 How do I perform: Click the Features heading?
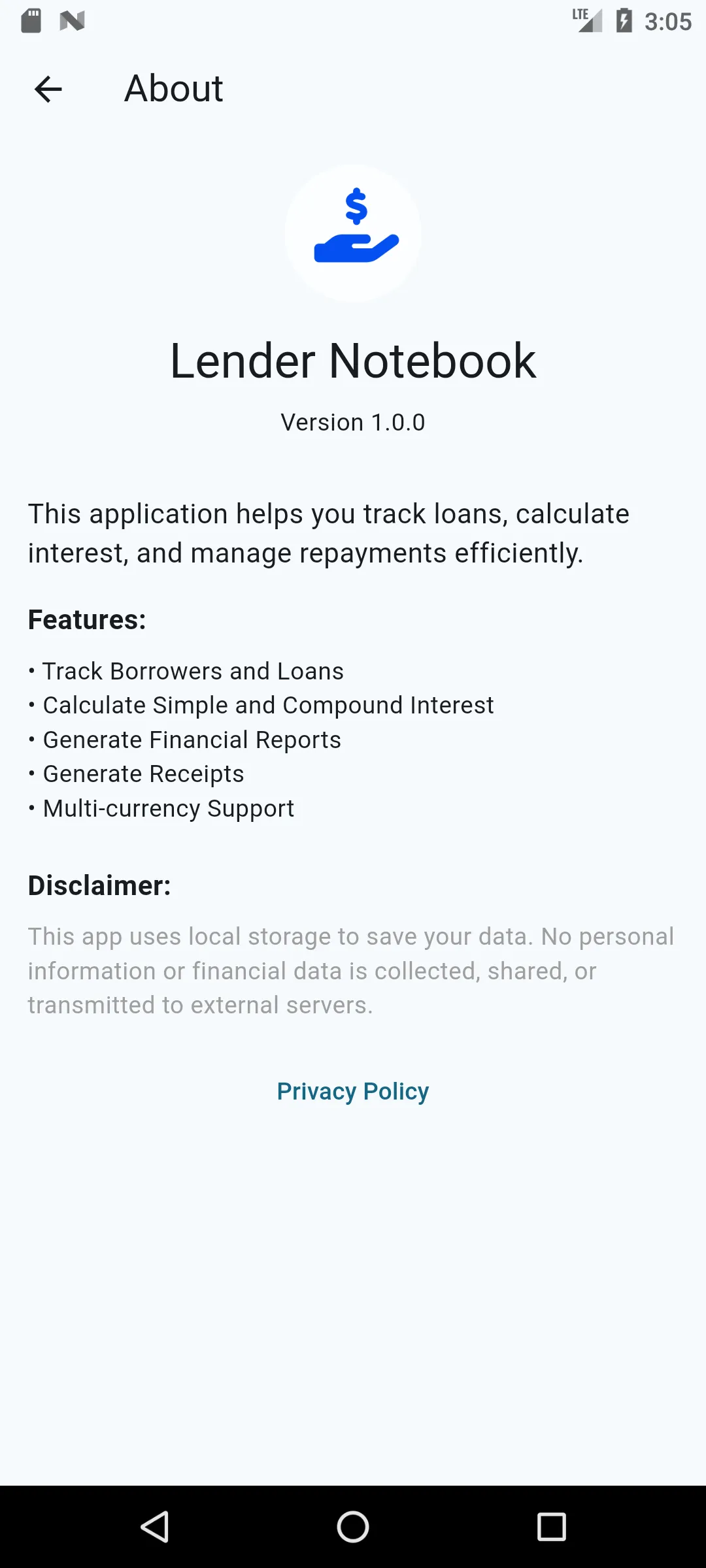pyautogui.click(x=87, y=619)
